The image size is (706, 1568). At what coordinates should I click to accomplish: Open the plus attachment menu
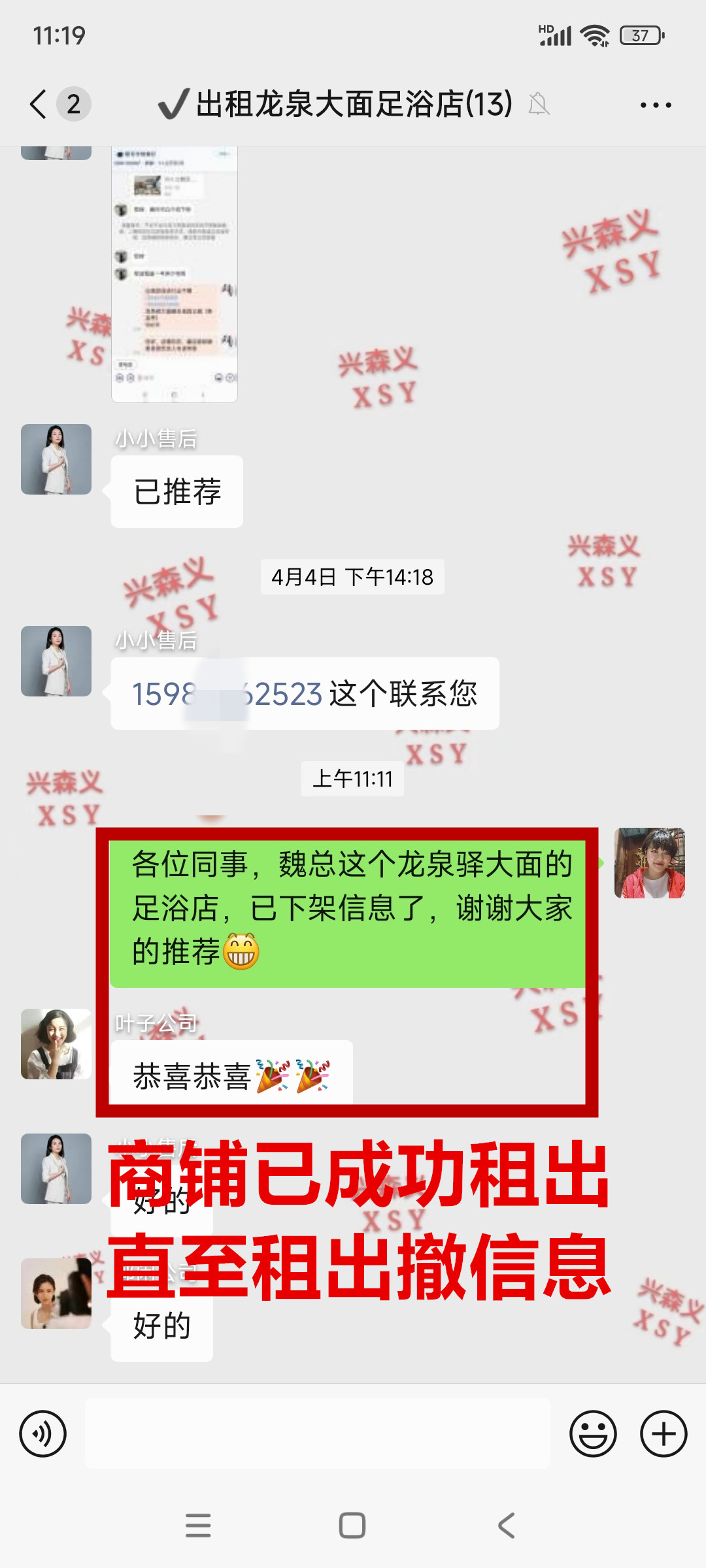664,1434
